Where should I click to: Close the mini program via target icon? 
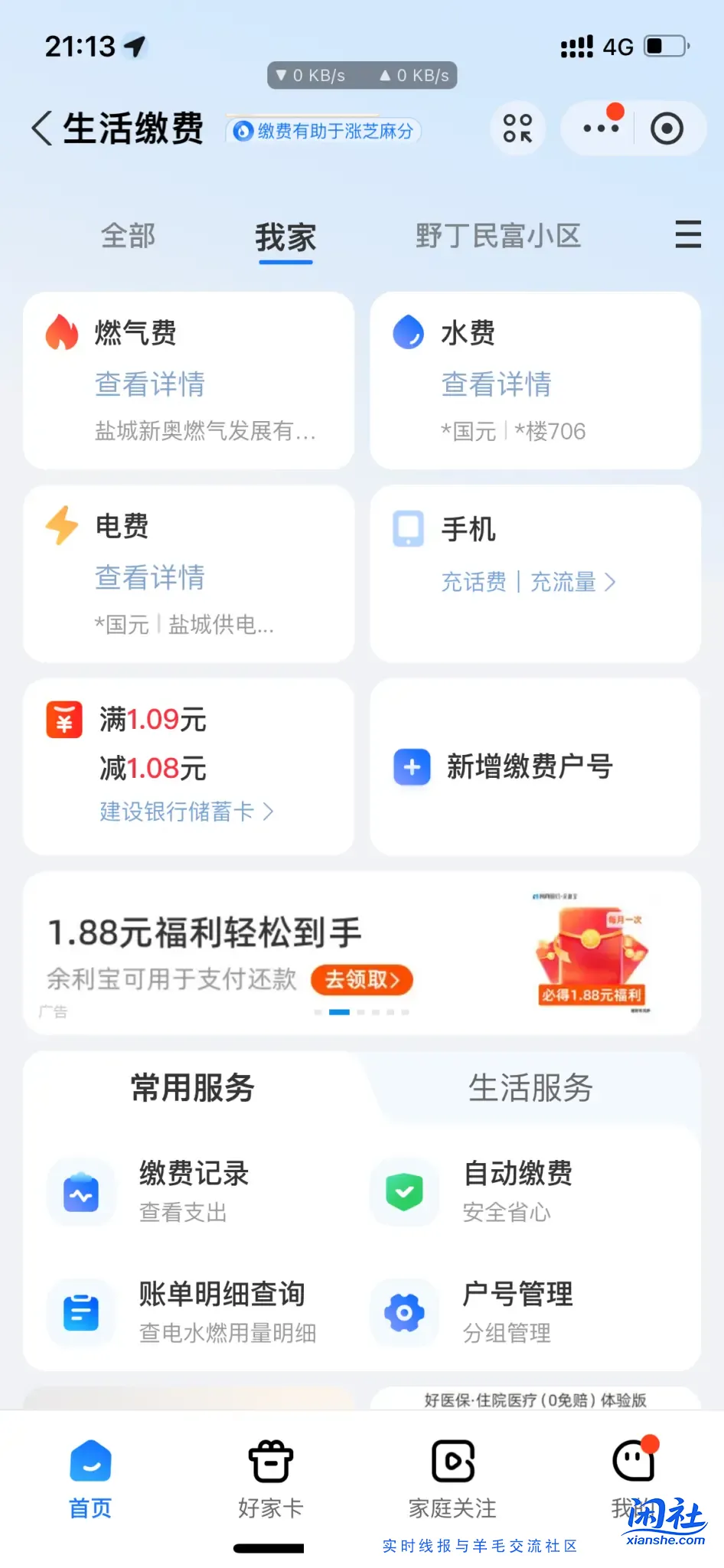(666, 128)
